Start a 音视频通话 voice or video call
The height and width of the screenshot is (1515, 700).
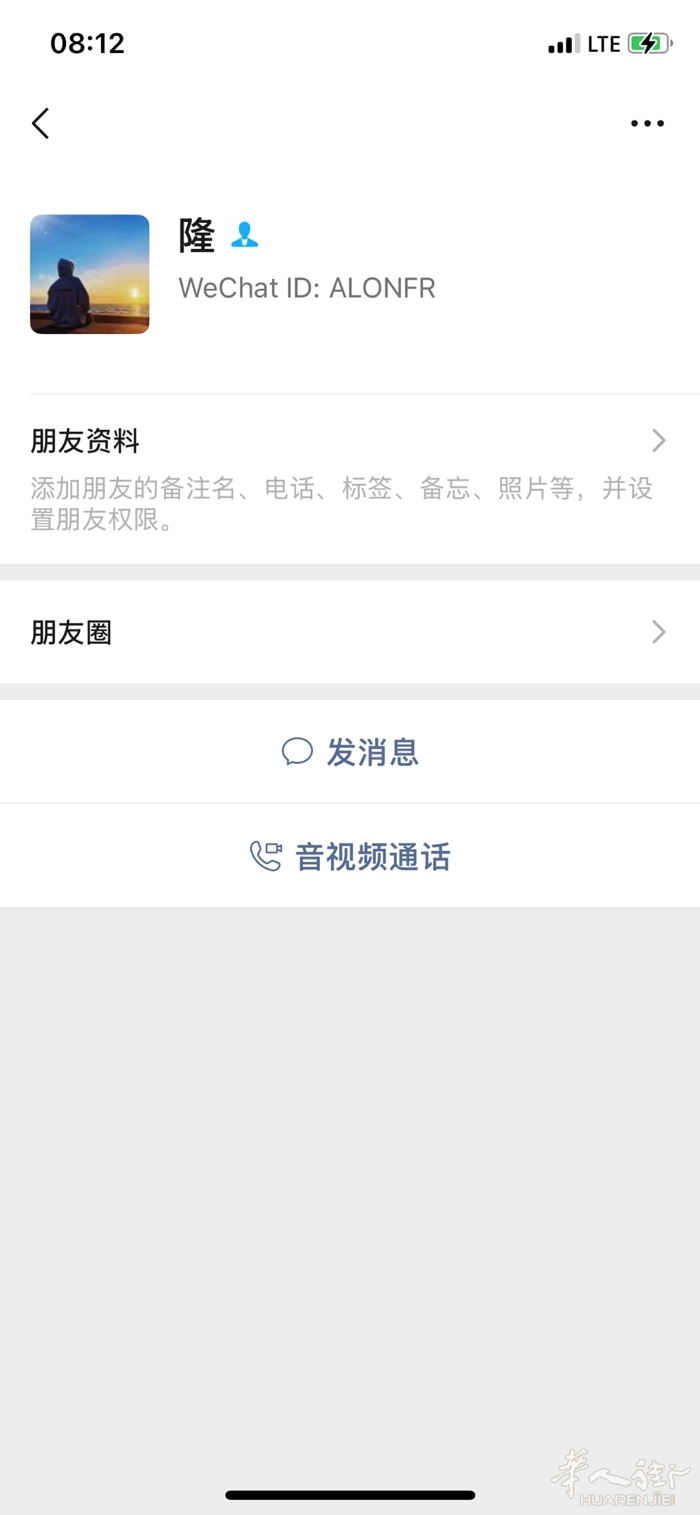click(350, 857)
